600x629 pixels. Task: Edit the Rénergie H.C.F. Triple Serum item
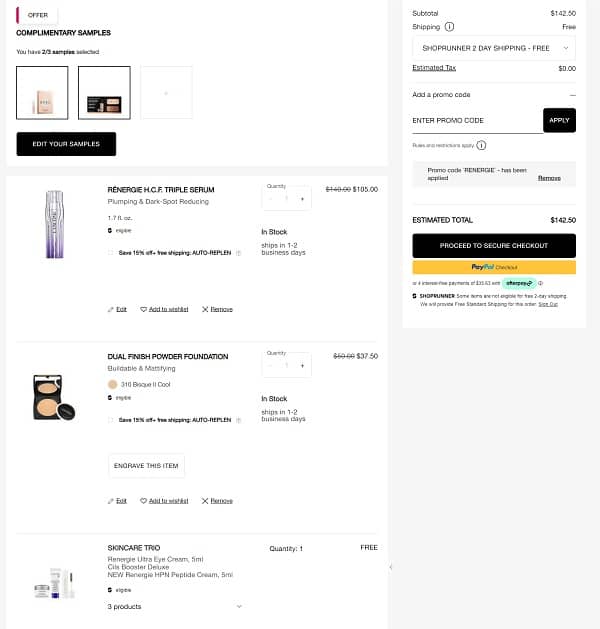pos(117,309)
